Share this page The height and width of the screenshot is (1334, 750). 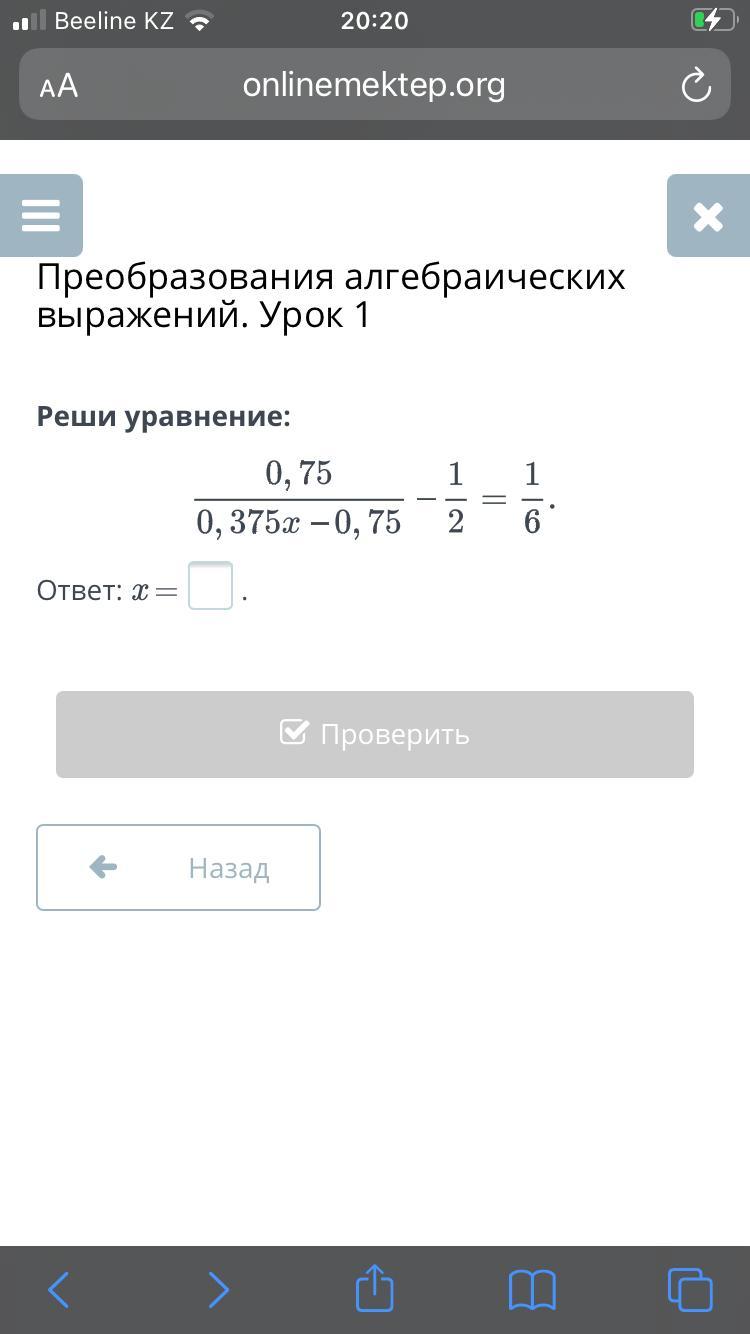click(x=375, y=1288)
